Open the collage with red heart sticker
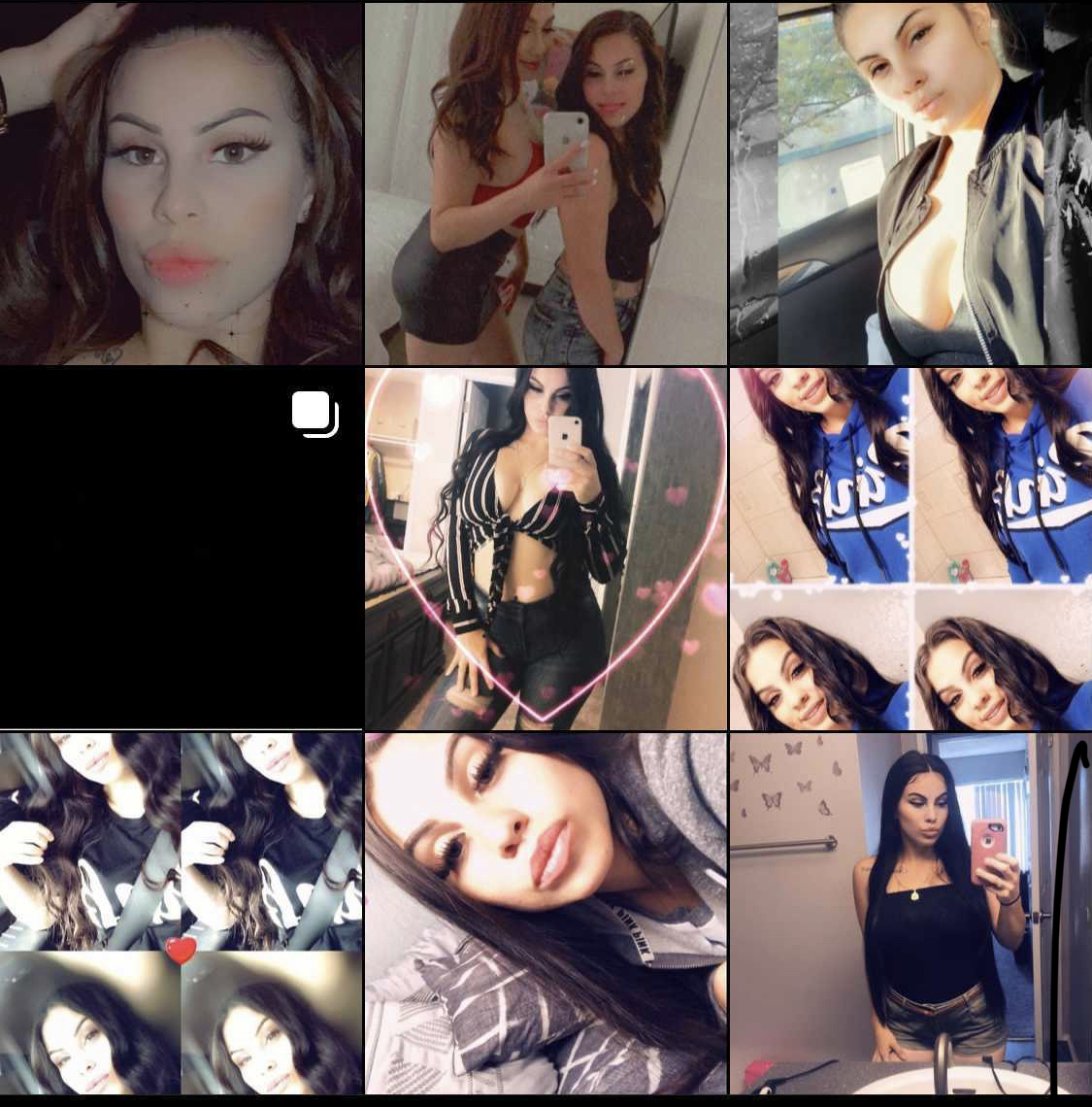The width and height of the screenshot is (1092, 1107). click(x=181, y=913)
